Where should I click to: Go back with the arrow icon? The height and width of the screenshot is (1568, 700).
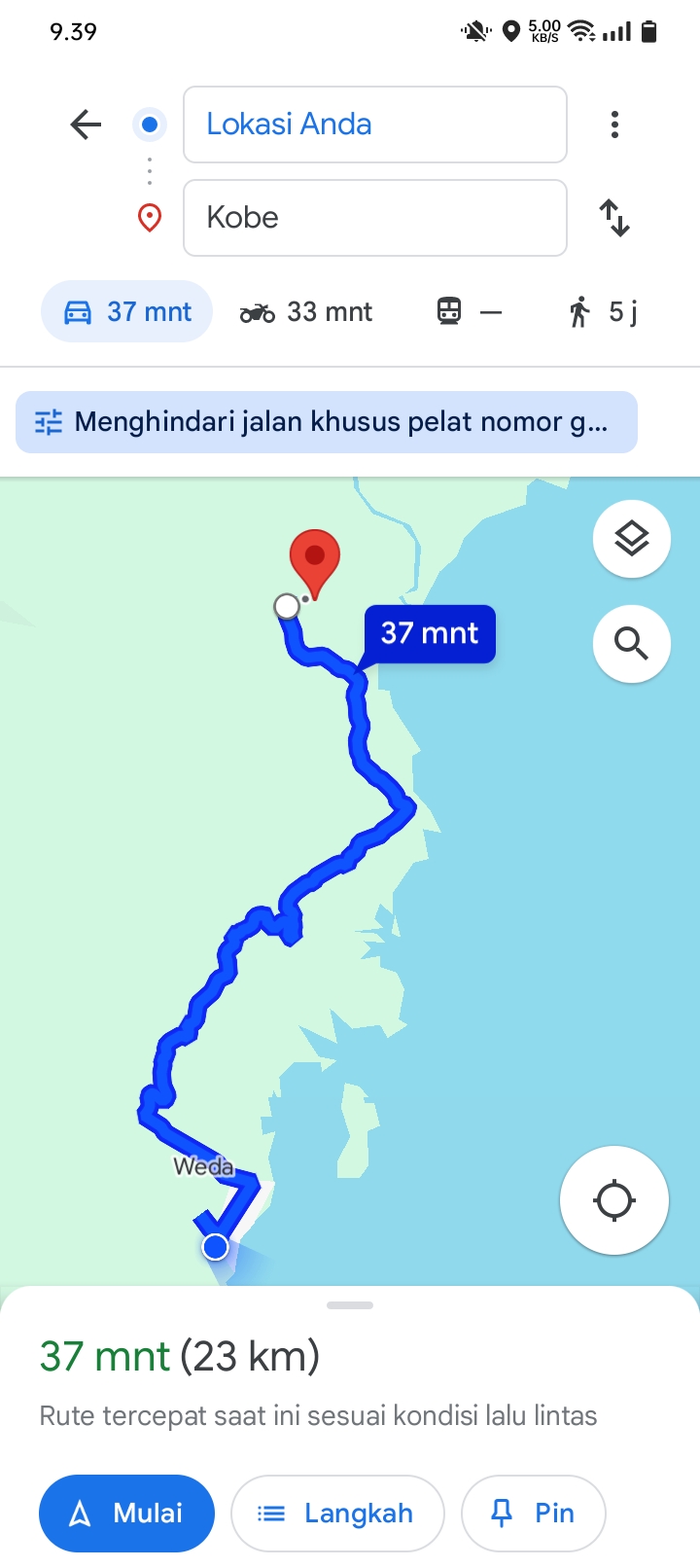coord(86,125)
